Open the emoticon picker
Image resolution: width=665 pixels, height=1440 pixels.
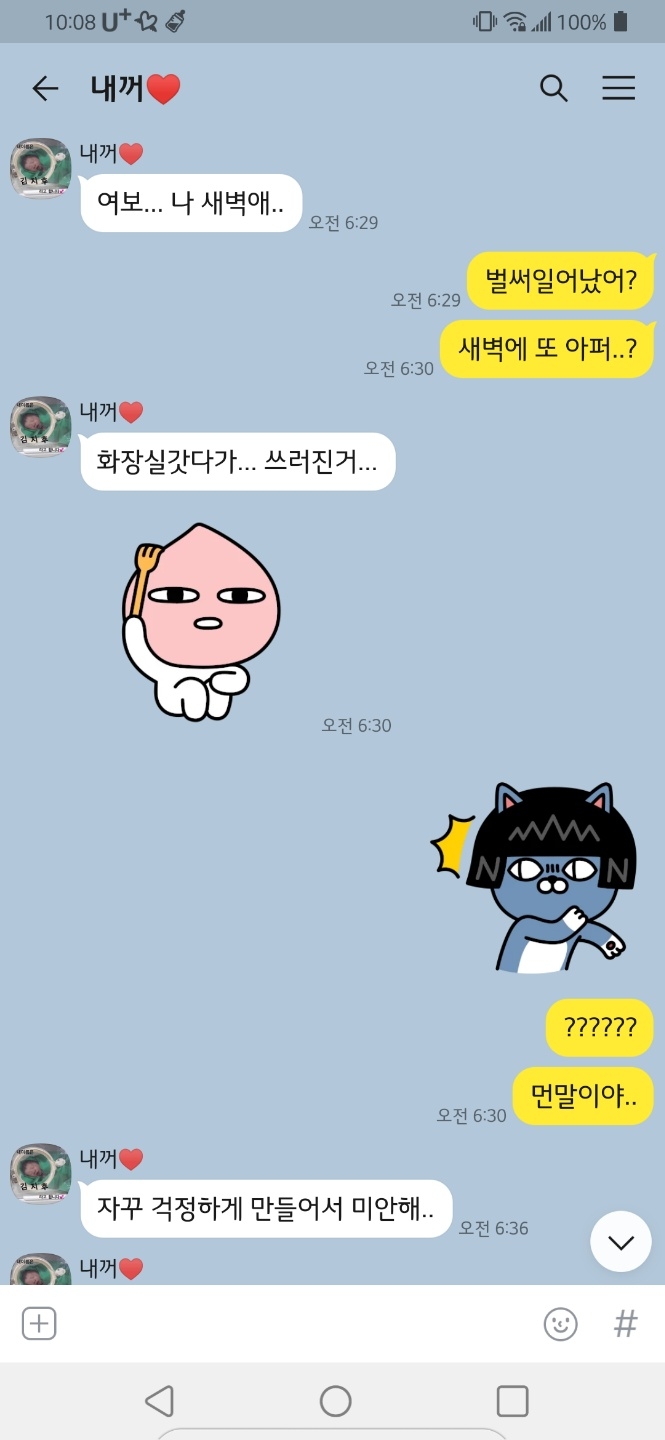[x=560, y=1324]
